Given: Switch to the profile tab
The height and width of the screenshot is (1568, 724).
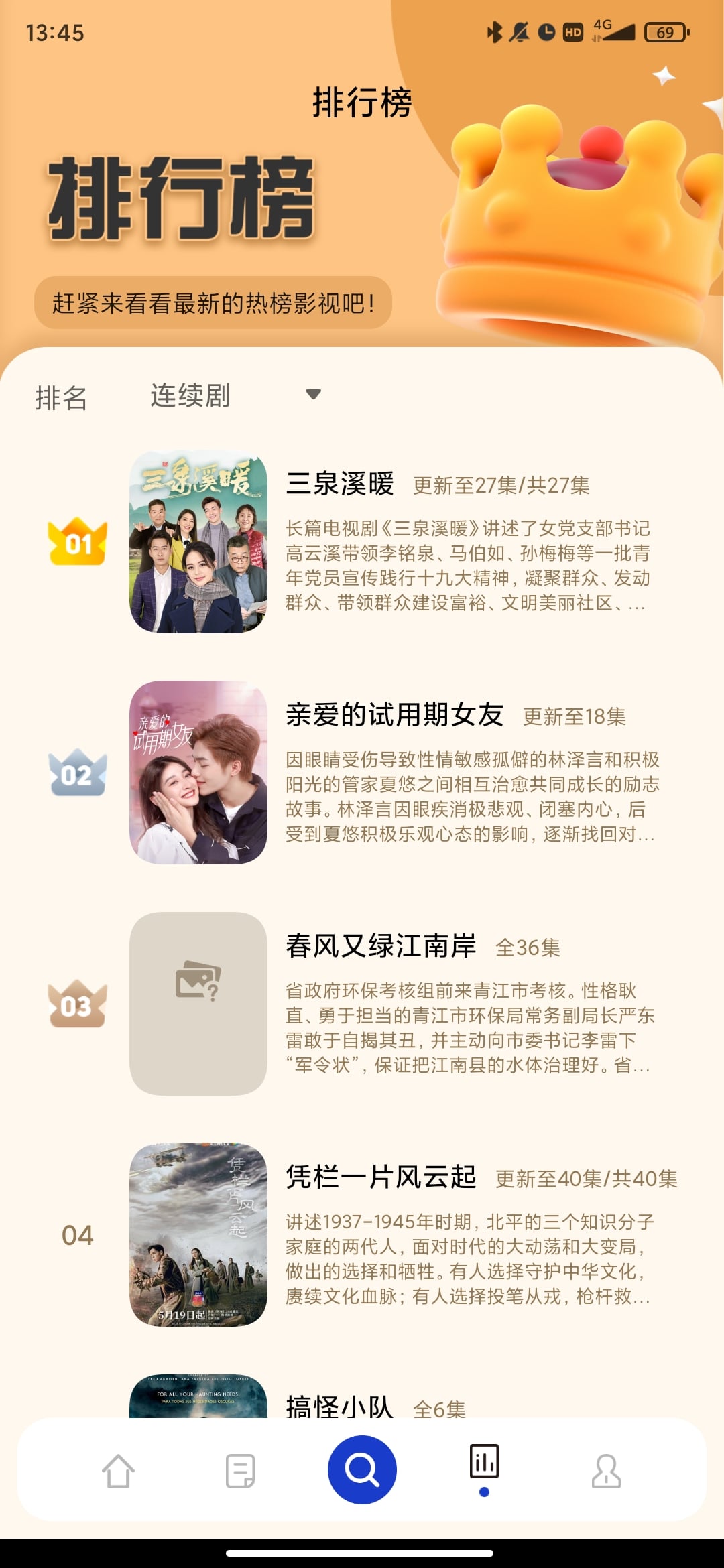Looking at the screenshot, I should tap(606, 1471).
